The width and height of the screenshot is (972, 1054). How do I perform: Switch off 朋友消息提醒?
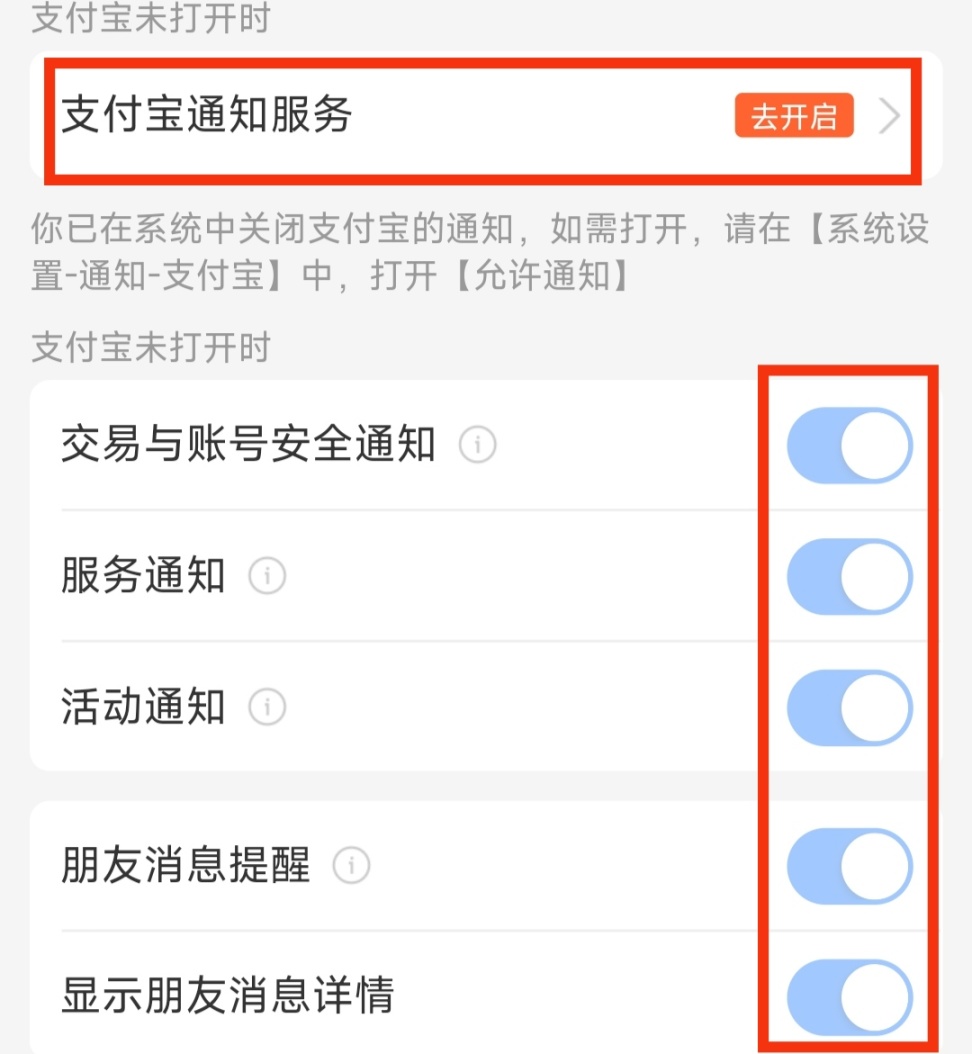[x=849, y=866]
